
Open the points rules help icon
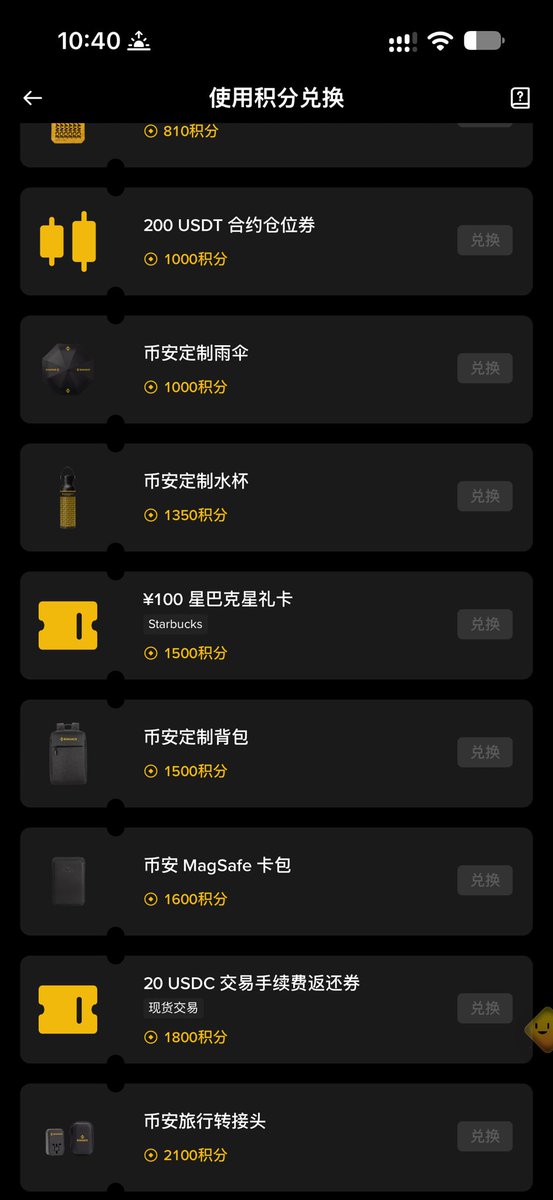tap(519, 98)
